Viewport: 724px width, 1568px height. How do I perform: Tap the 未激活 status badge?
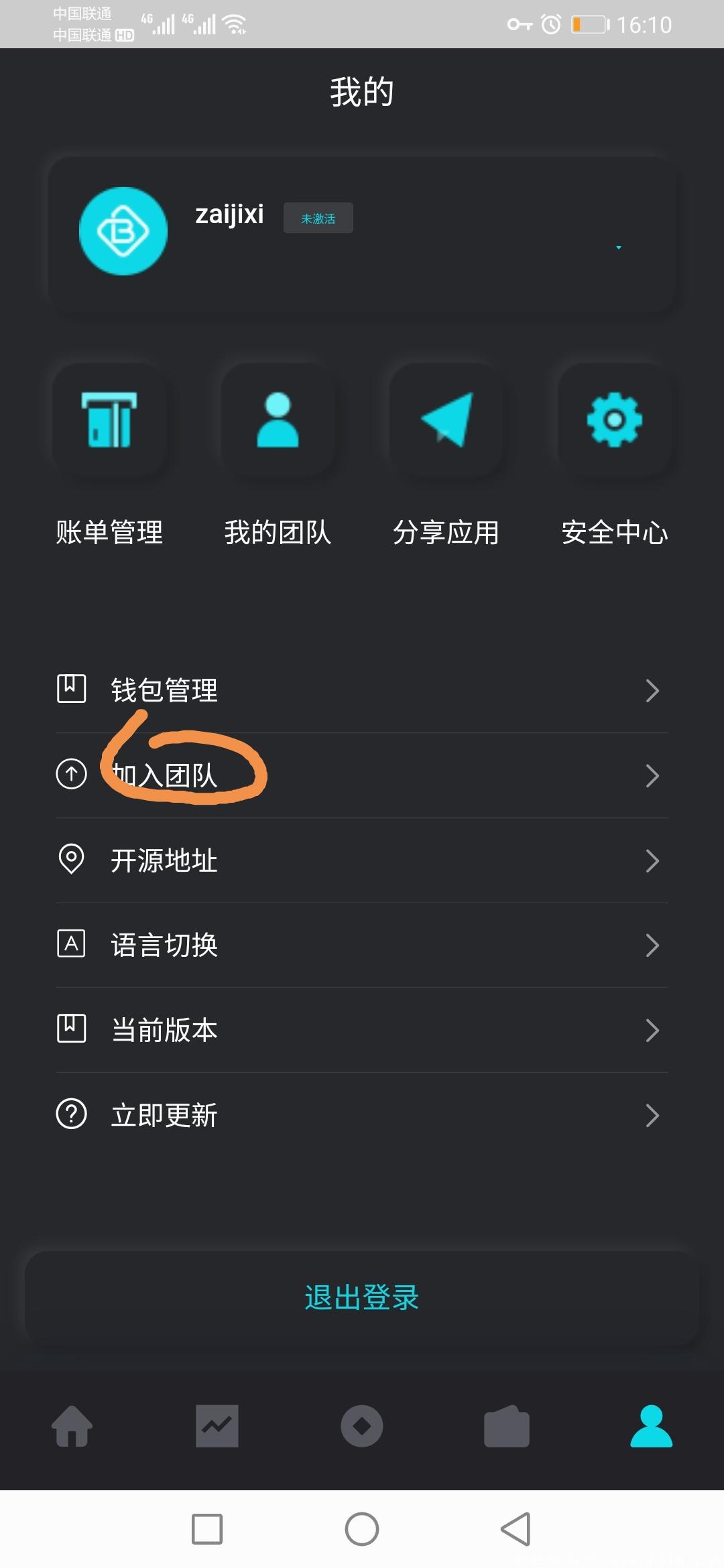[x=318, y=218]
